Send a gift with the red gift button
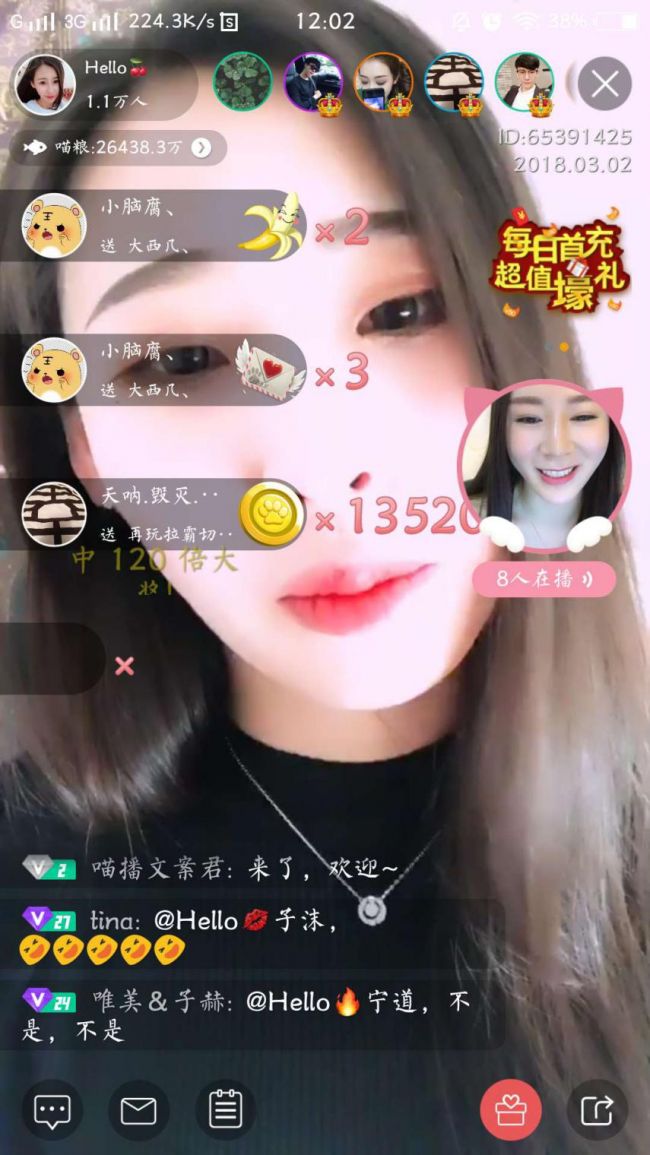 click(510, 1110)
